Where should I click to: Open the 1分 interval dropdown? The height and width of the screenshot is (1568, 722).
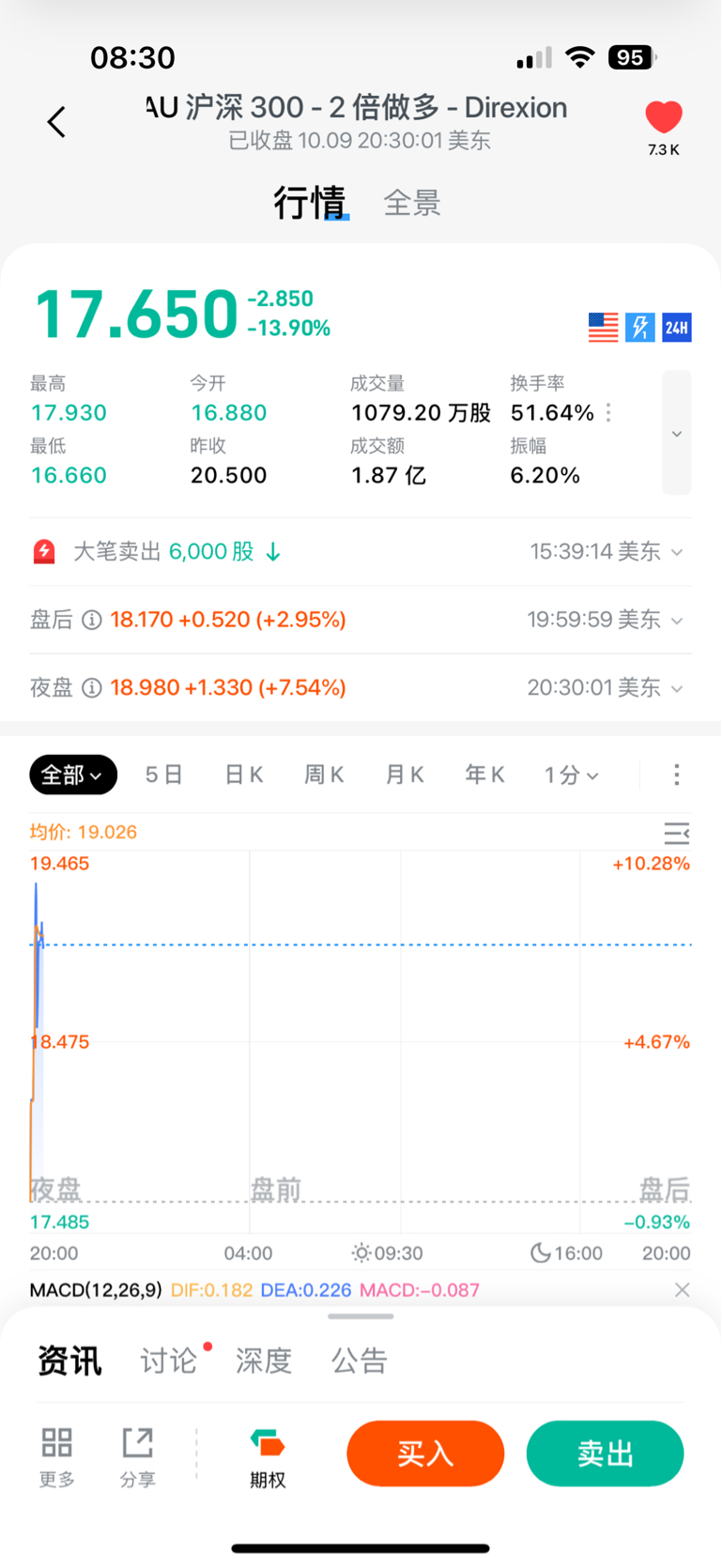pos(571,775)
